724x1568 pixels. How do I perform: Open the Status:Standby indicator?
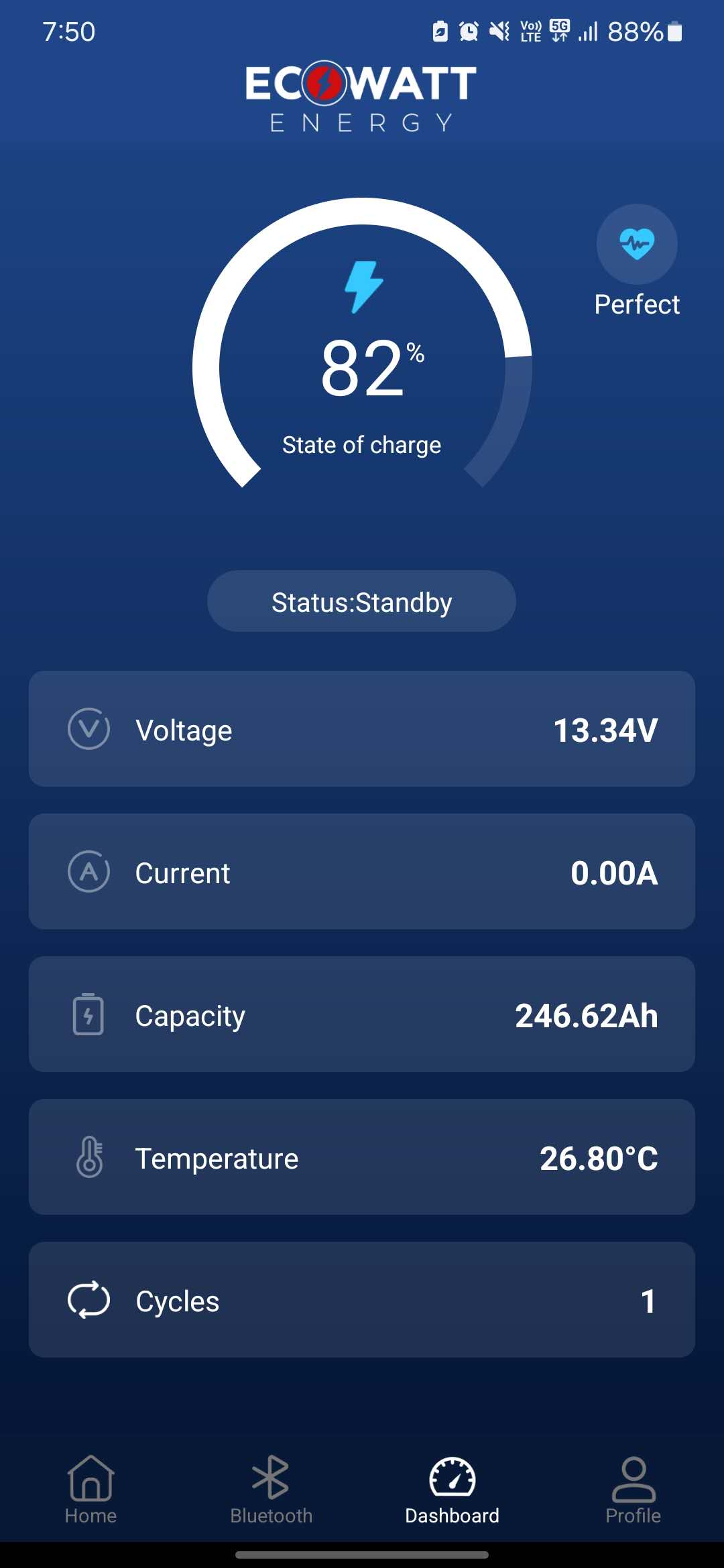pyautogui.click(x=361, y=601)
